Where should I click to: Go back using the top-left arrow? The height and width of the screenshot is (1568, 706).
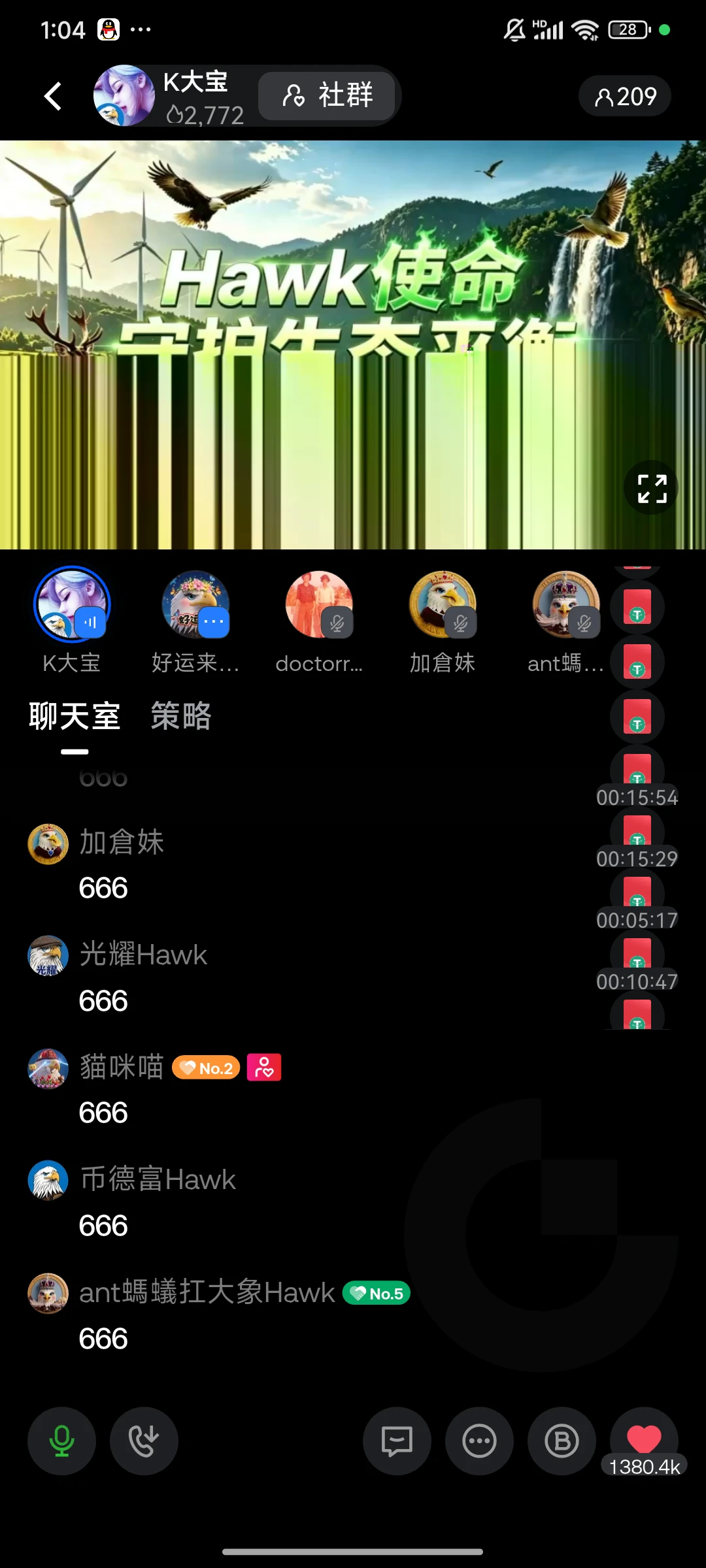pos(52,96)
